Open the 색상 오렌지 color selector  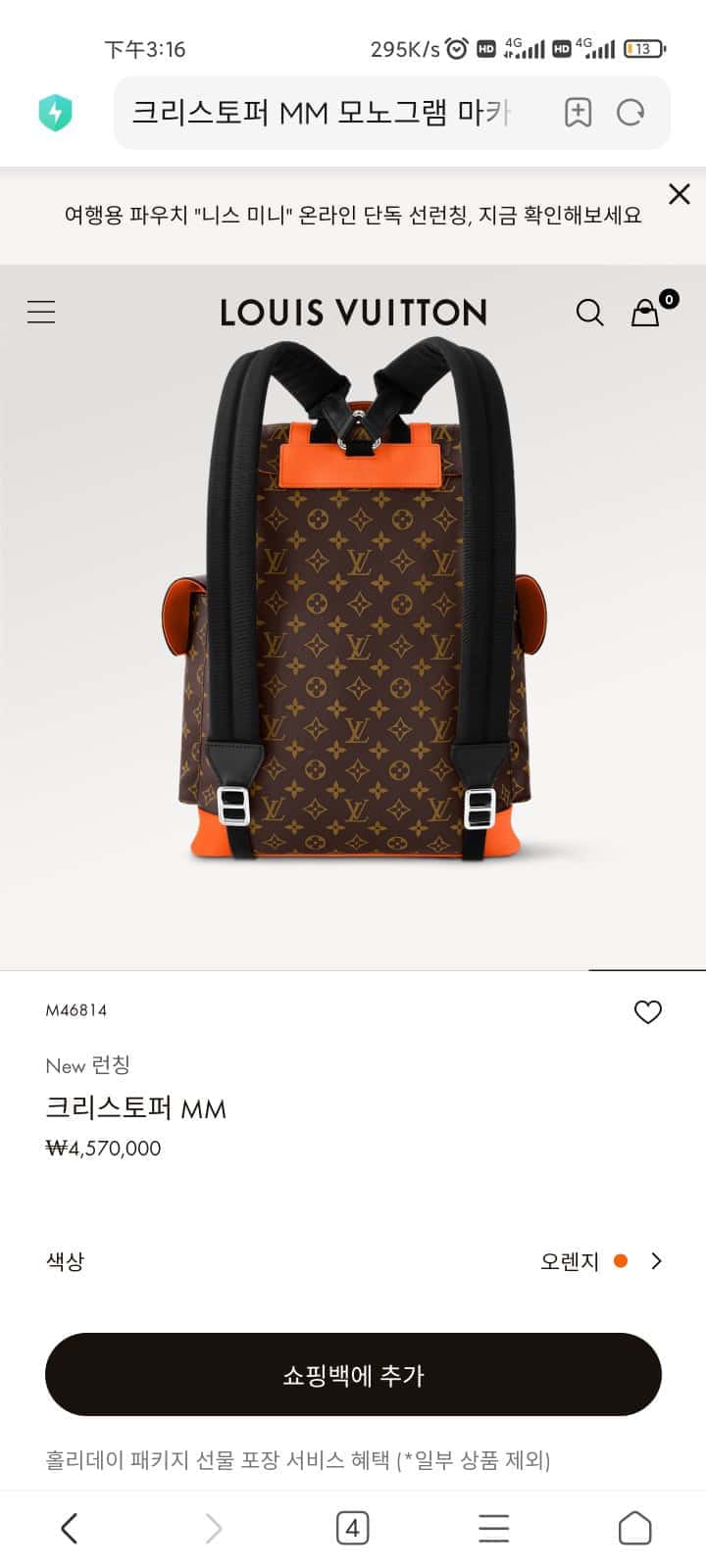click(600, 1261)
